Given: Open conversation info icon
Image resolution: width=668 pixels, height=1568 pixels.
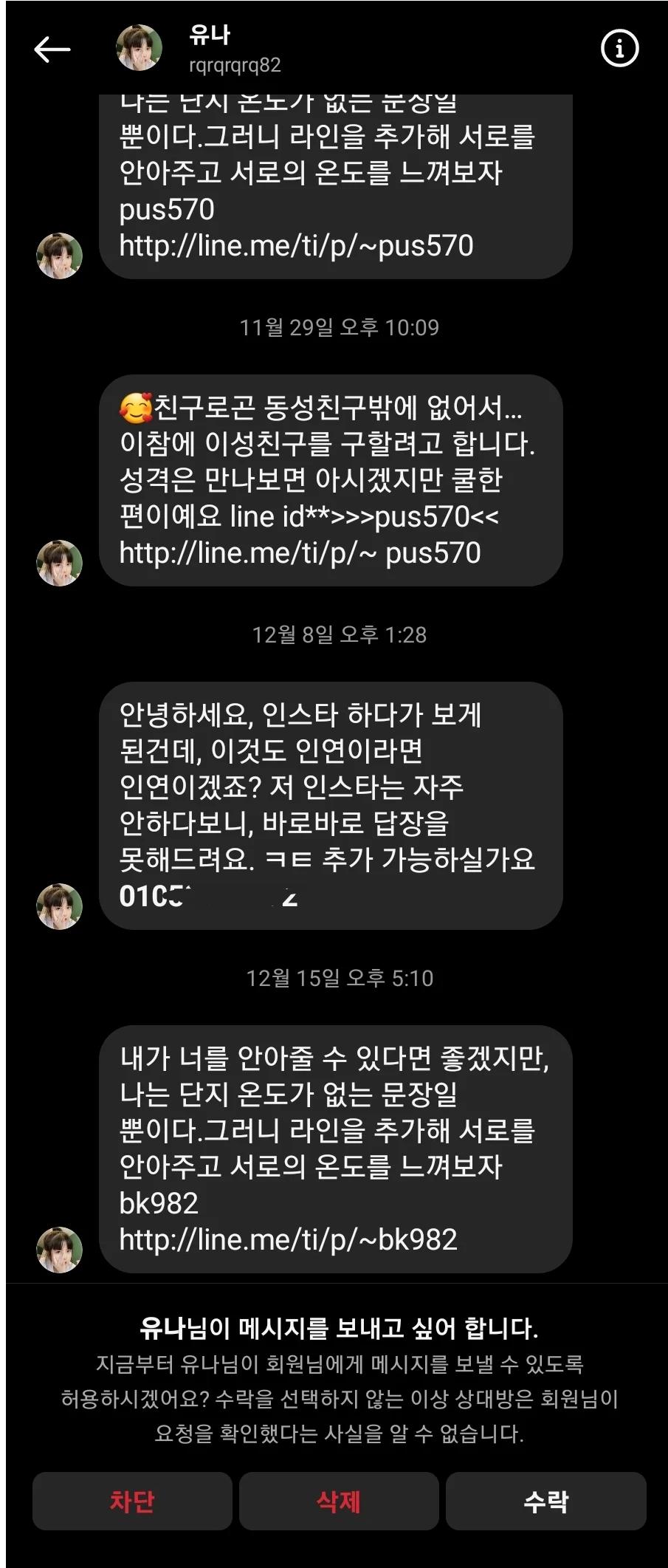Looking at the screenshot, I should pyautogui.click(x=619, y=49).
